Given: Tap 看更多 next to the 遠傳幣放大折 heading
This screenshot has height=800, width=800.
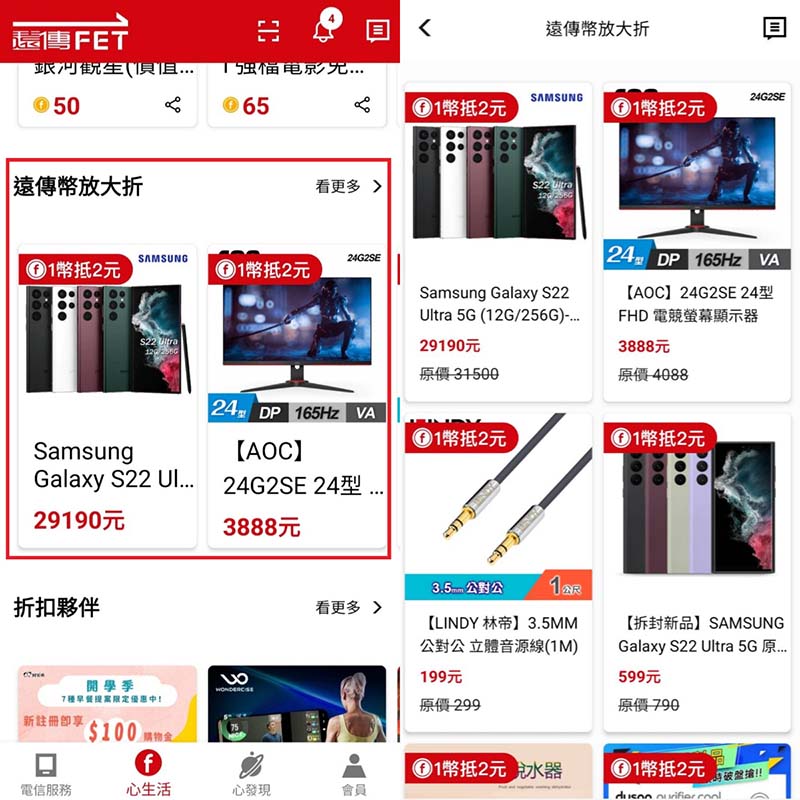Looking at the screenshot, I should point(348,186).
